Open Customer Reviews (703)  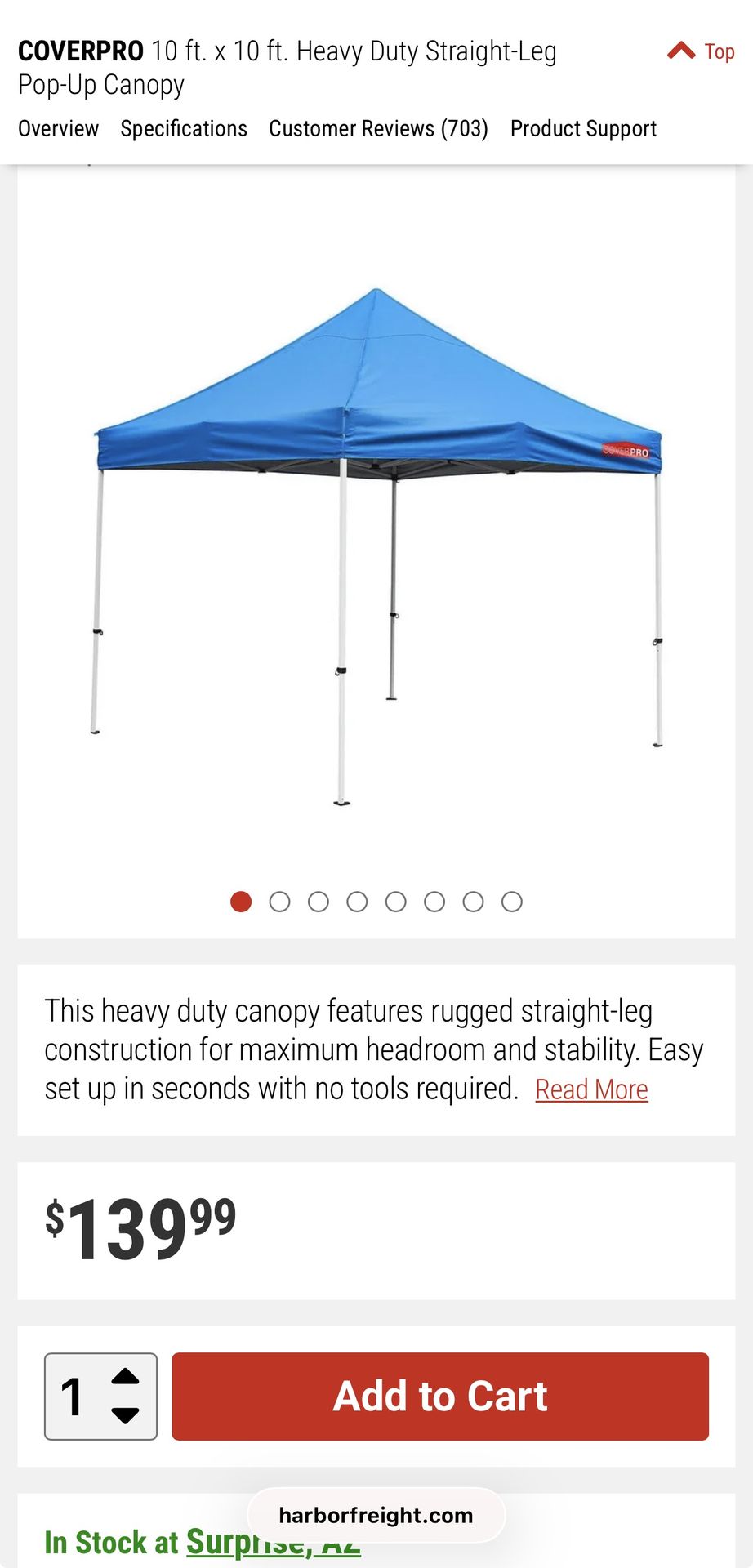378,129
